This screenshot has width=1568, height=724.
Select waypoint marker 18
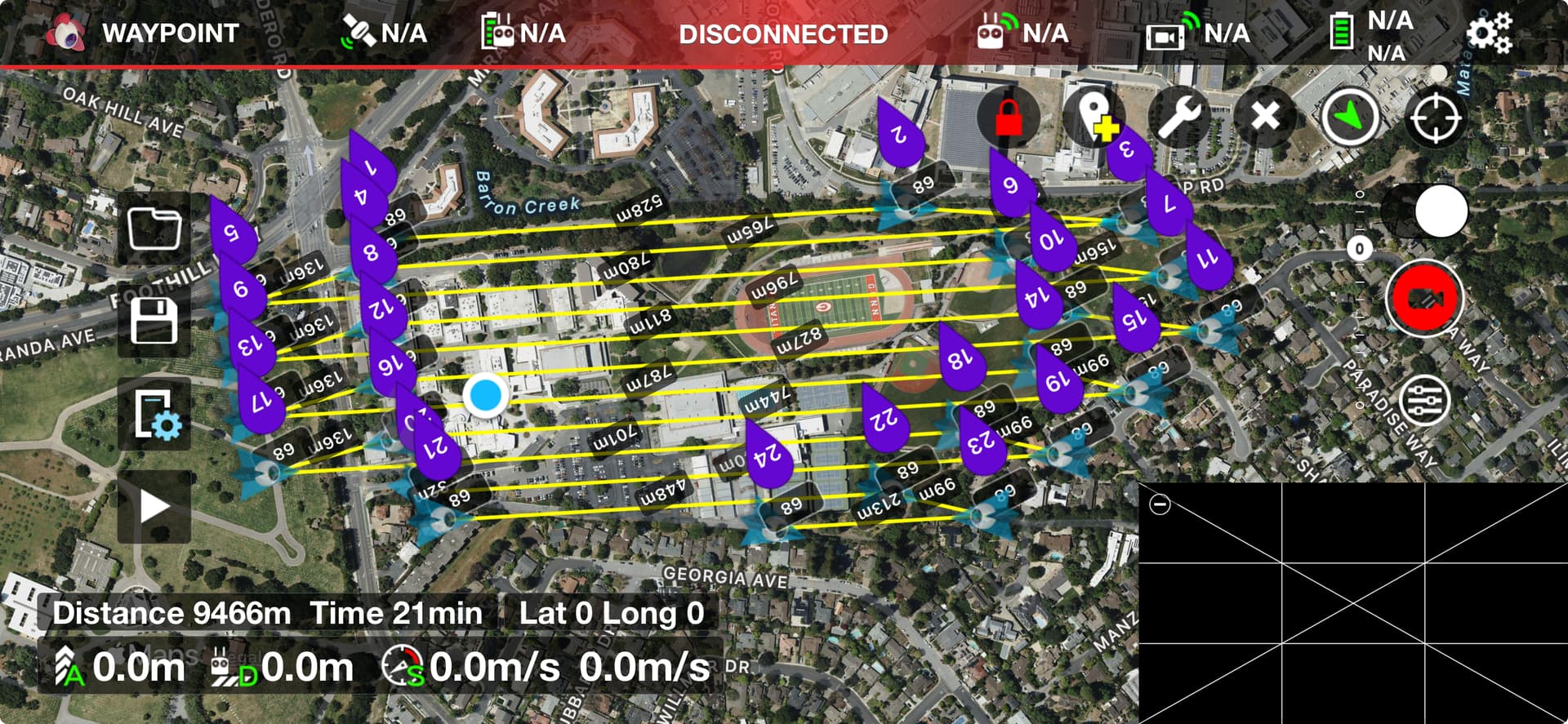[x=960, y=355]
